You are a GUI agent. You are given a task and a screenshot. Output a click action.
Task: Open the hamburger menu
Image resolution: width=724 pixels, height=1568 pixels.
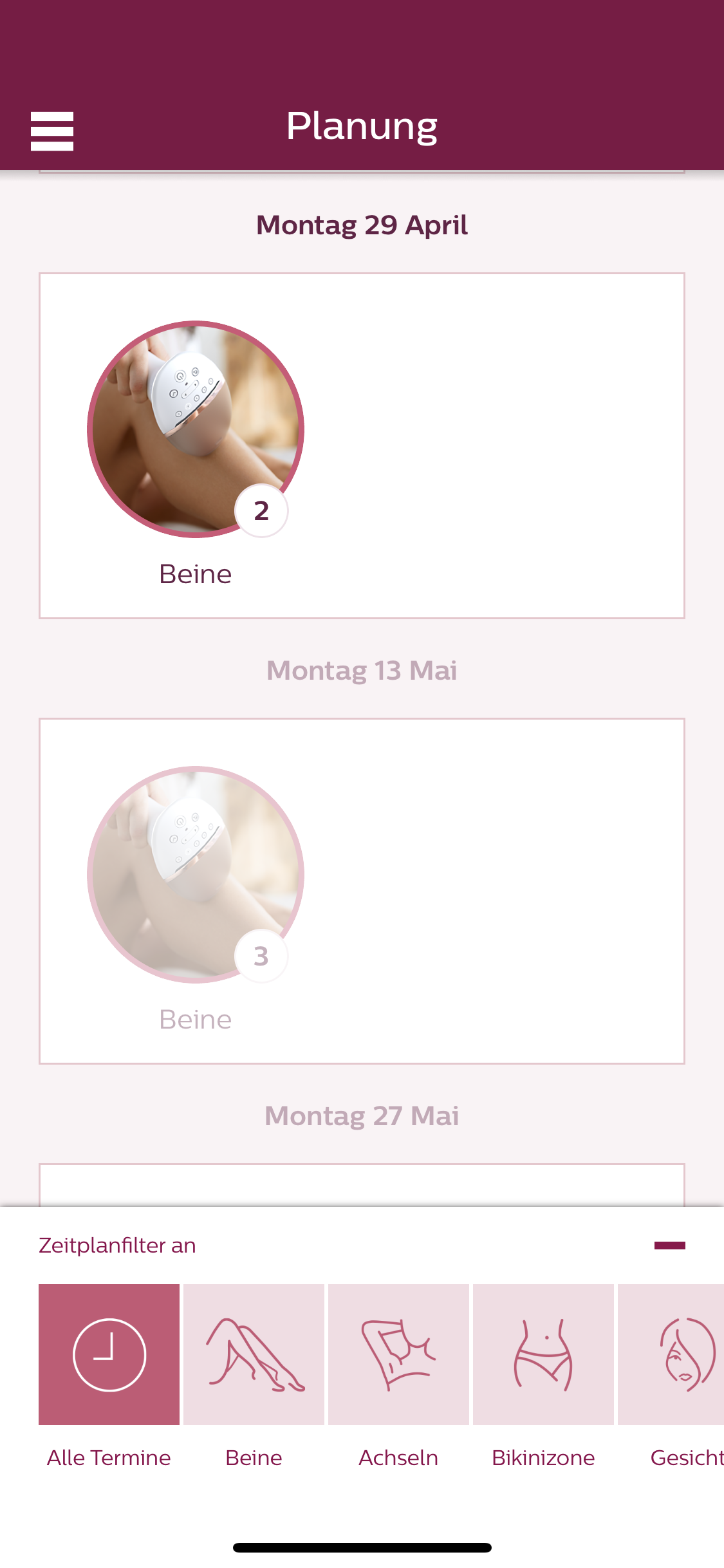coord(52,131)
